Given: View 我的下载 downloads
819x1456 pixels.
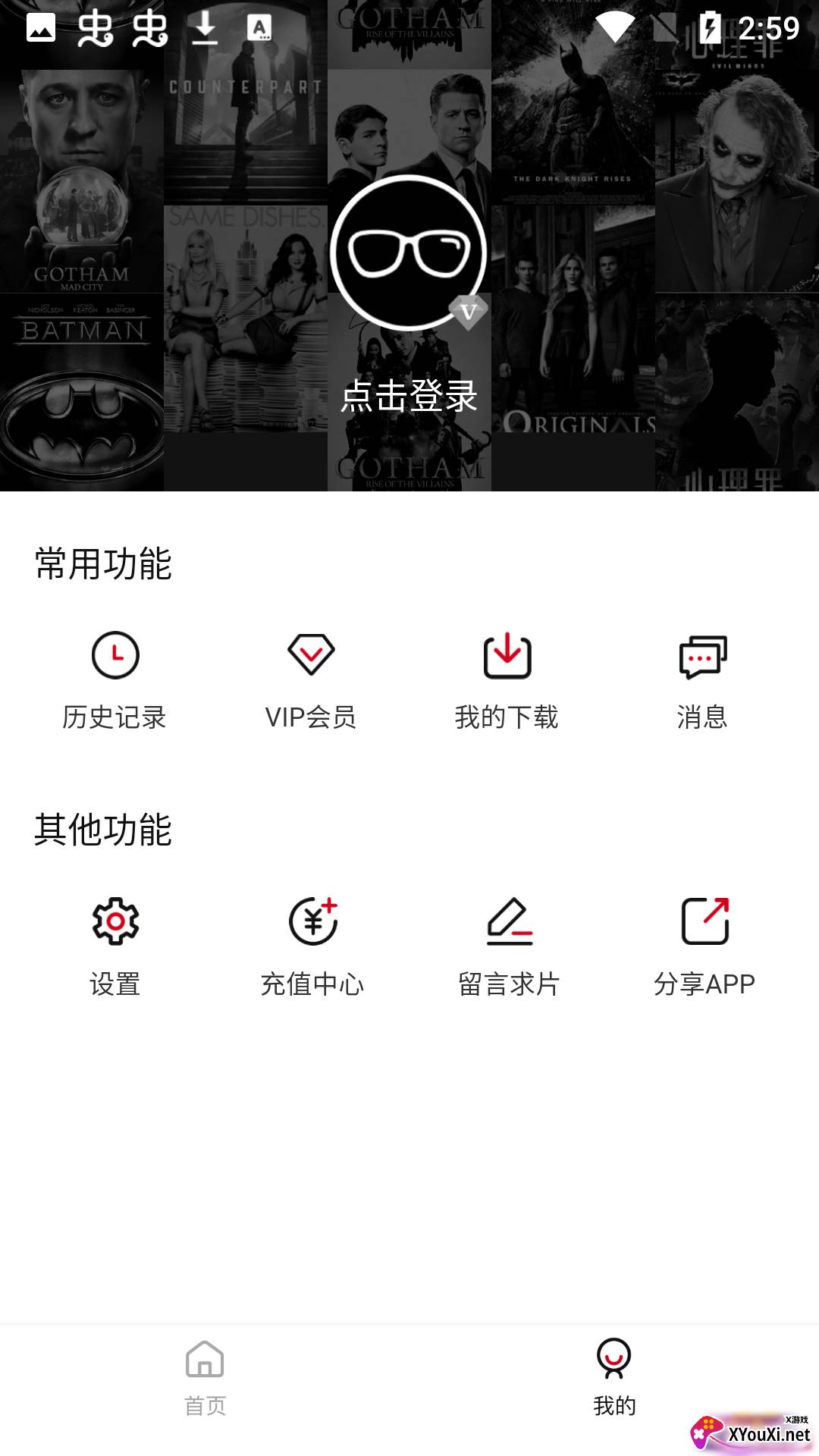Looking at the screenshot, I should coord(507,680).
